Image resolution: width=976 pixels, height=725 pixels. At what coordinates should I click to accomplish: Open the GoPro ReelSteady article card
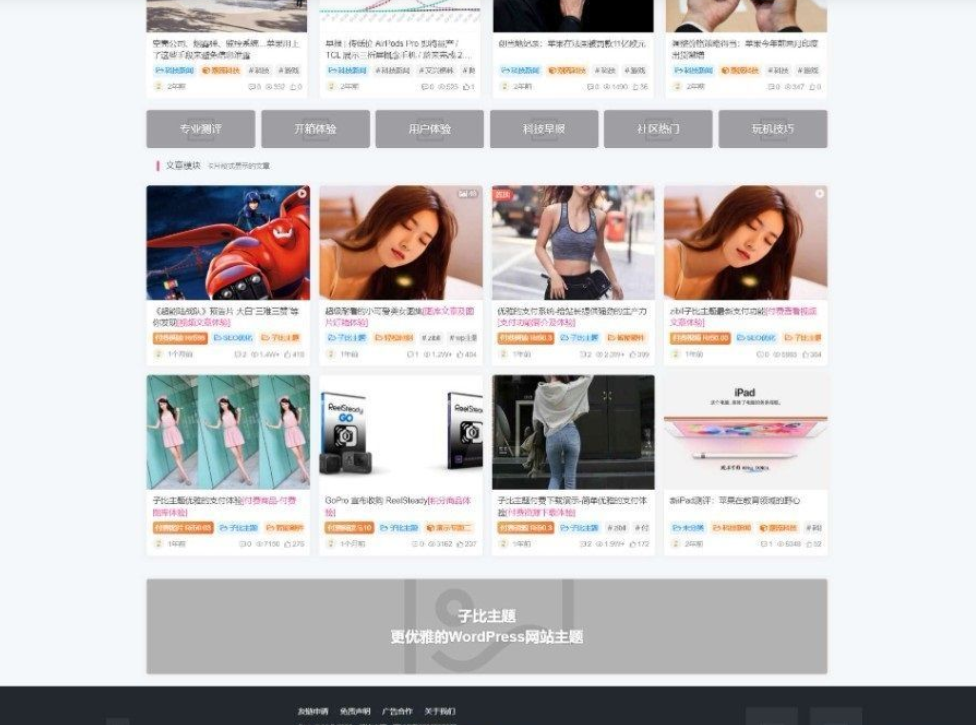(400, 432)
